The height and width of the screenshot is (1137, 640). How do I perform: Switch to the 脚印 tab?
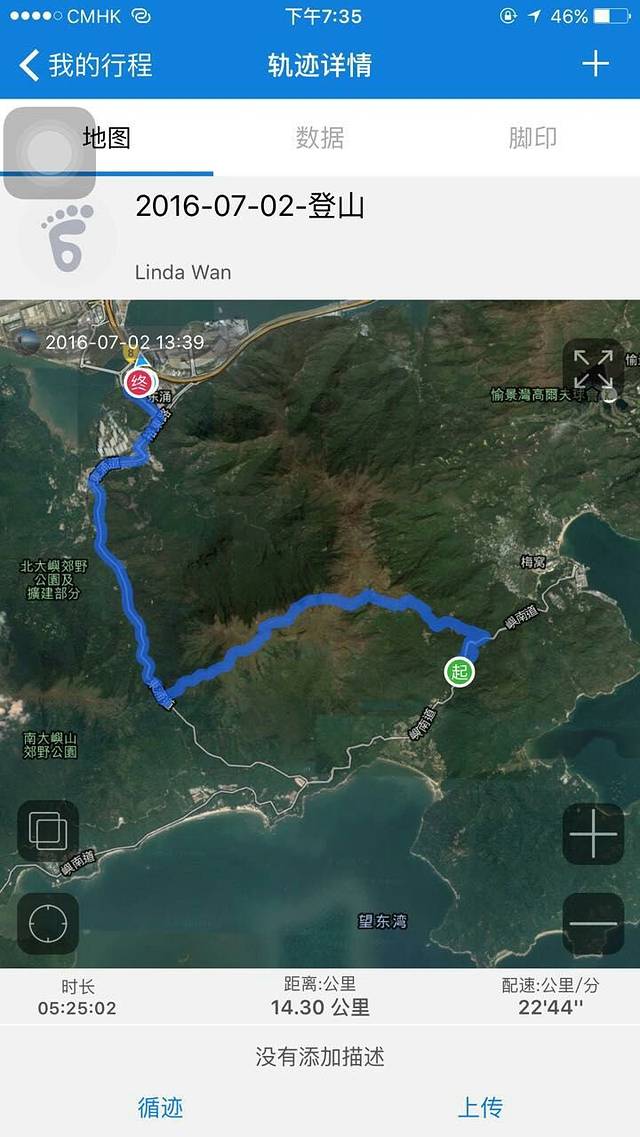tap(532, 138)
